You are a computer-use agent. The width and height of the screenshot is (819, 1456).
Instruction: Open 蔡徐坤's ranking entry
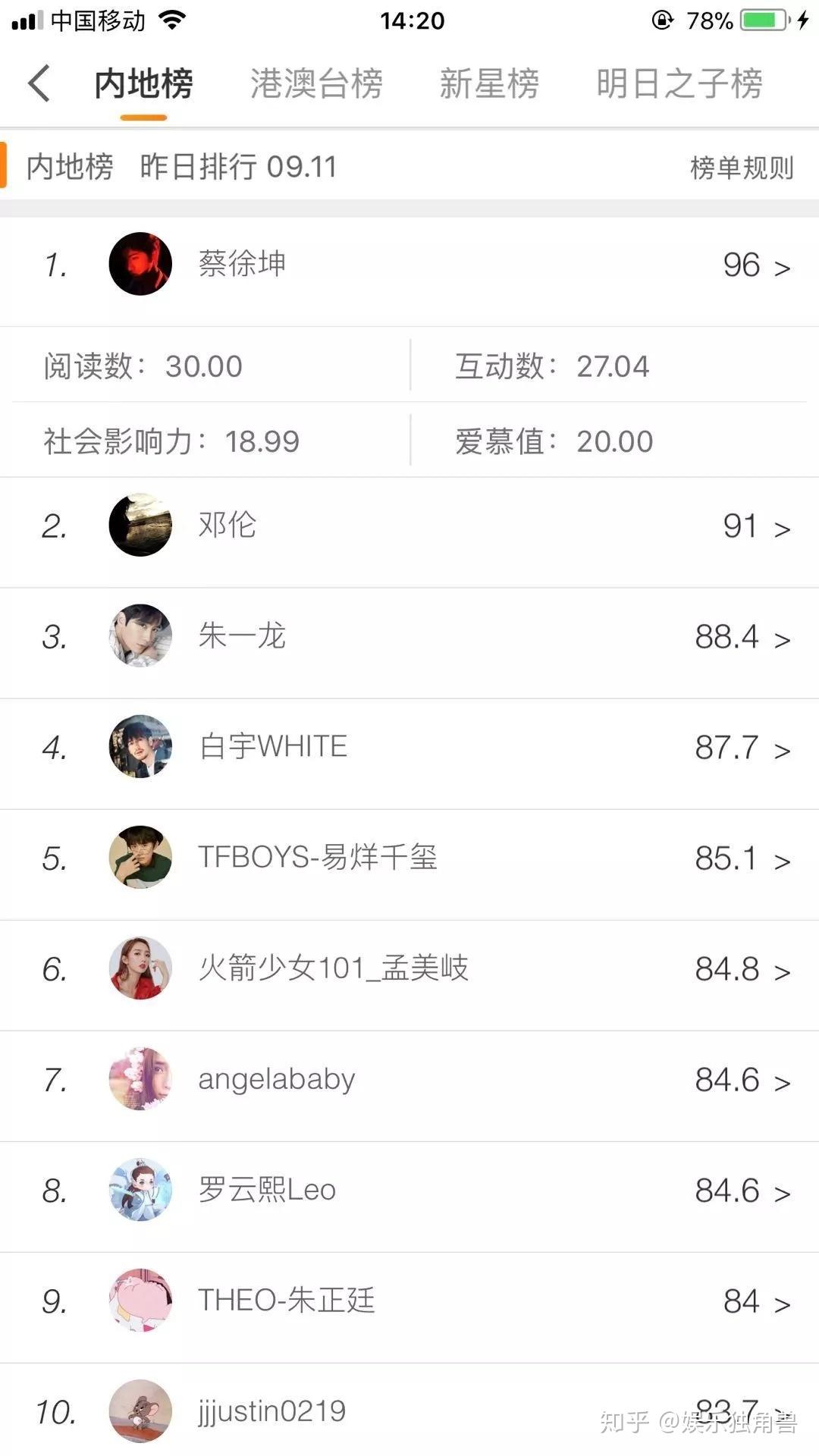pos(409,265)
